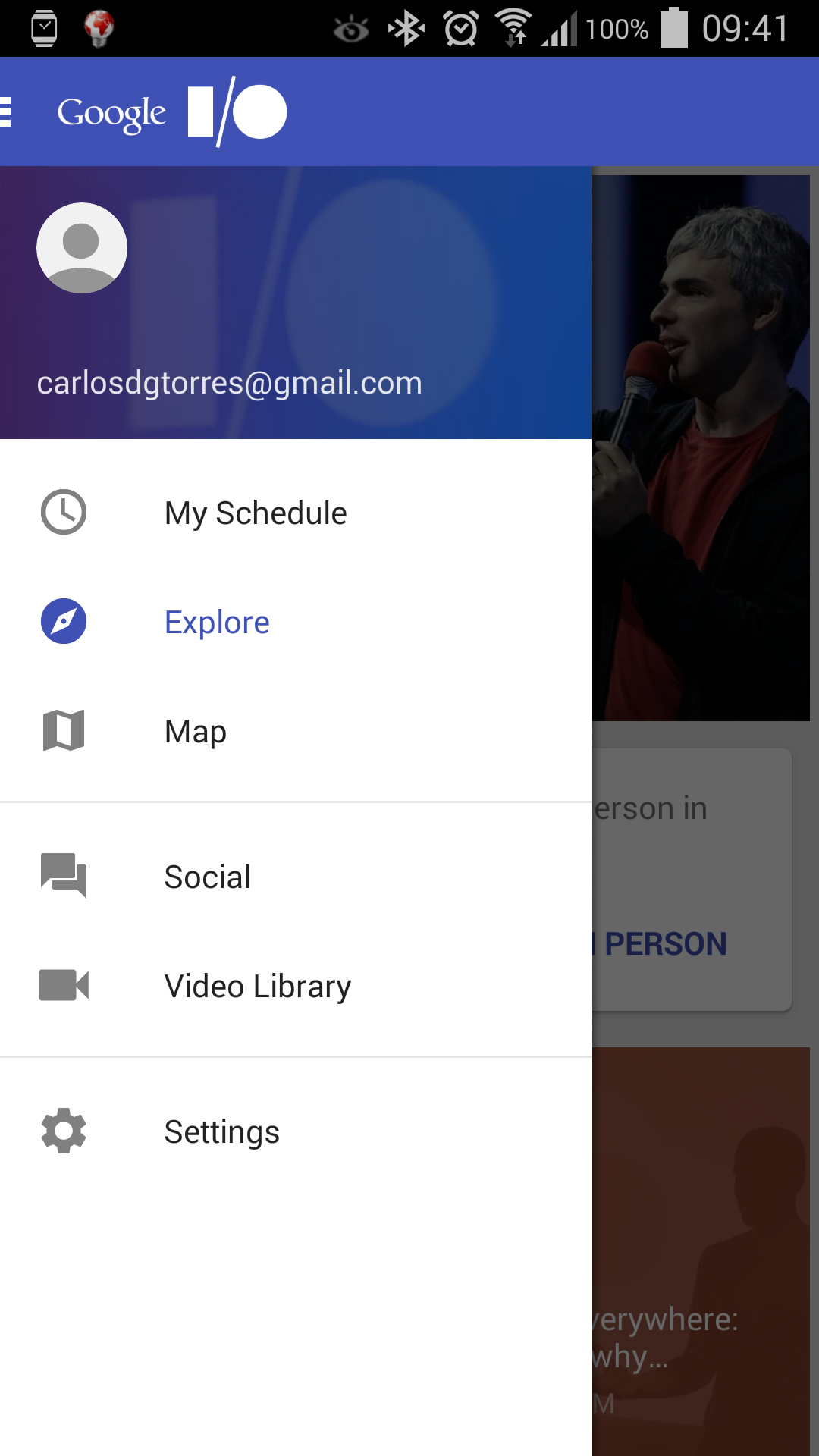Go to the Explore section

pos(217,622)
